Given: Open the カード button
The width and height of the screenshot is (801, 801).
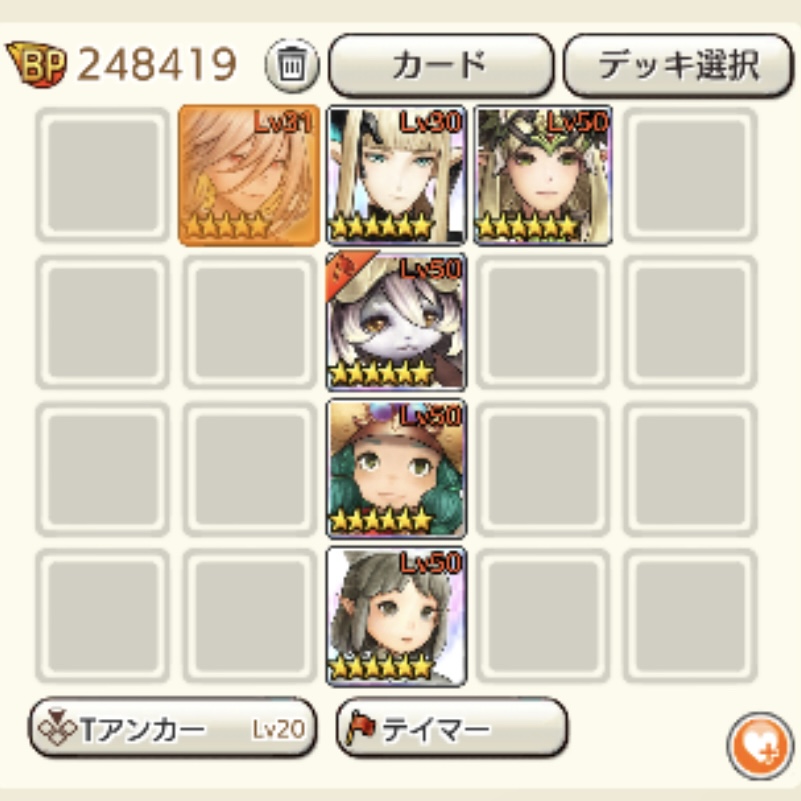Looking at the screenshot, I should tap(440, 66).
